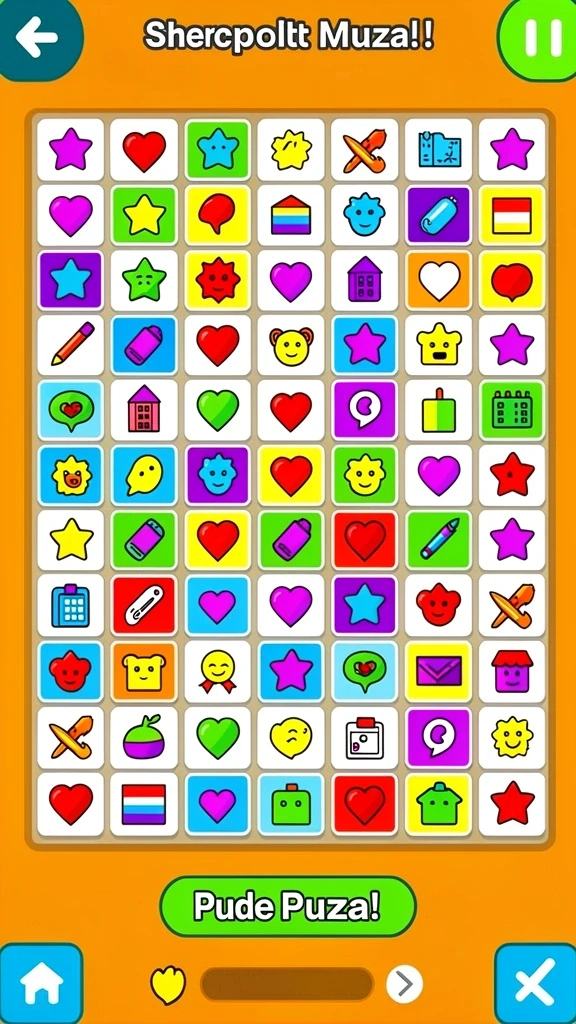The height and width of the screenshot is (1024, 576).
Task: Select the smiley with red ribbon tile
Action: click(218, 671)
